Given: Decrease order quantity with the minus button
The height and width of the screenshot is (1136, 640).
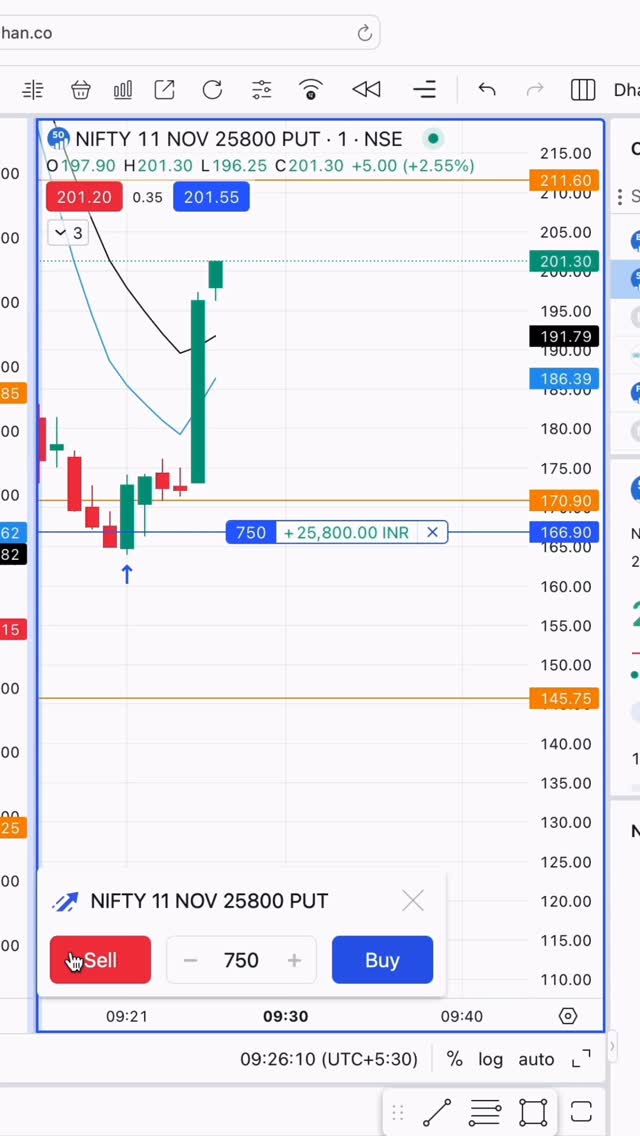Looking at the screenshot, I should pyautogui.click(x=190, y=960).
